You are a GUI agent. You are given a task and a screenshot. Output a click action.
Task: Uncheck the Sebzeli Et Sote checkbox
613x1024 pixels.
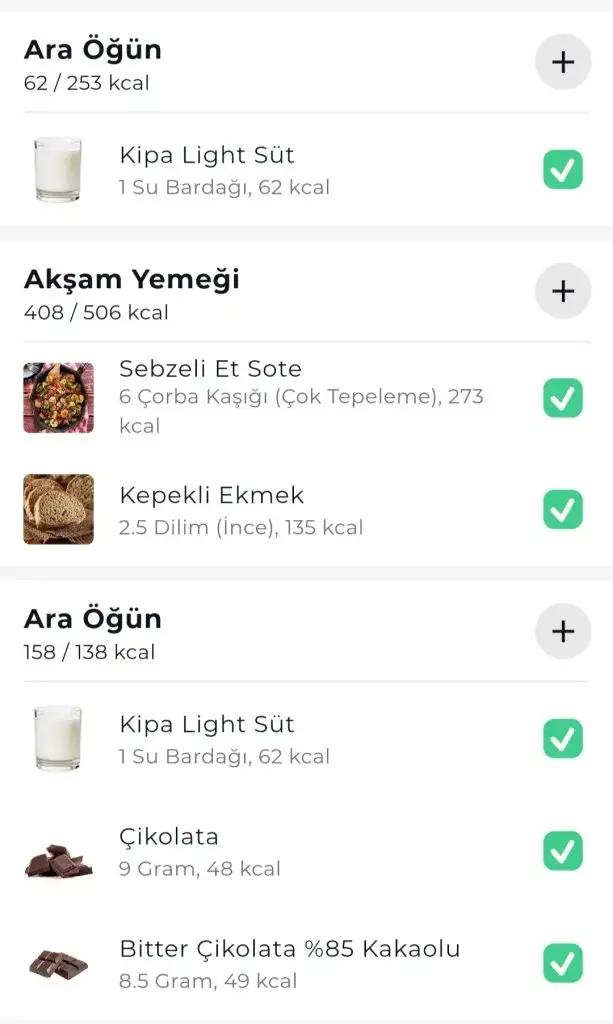coord(563,398)
